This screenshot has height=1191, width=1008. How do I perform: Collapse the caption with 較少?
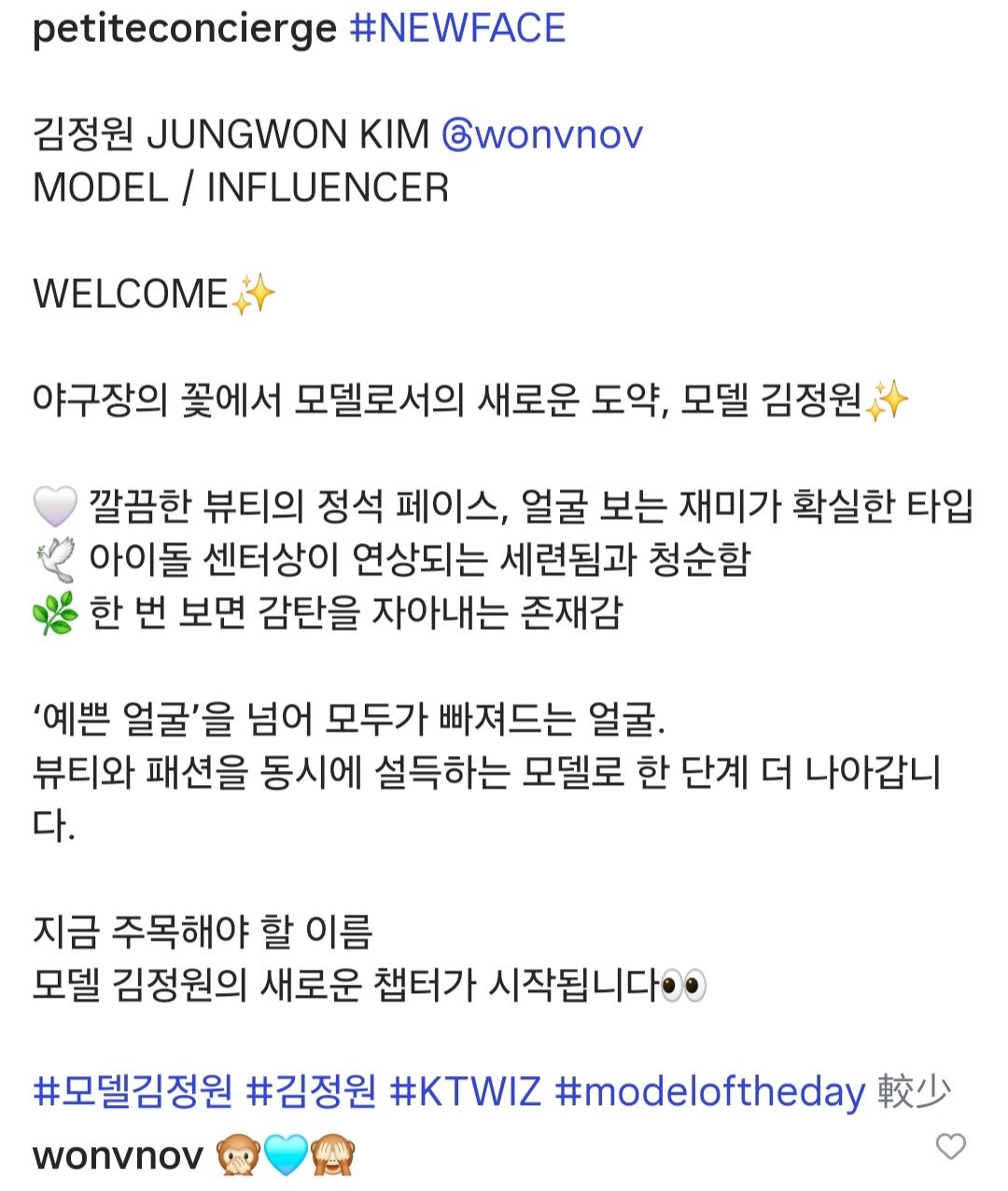913,1091
